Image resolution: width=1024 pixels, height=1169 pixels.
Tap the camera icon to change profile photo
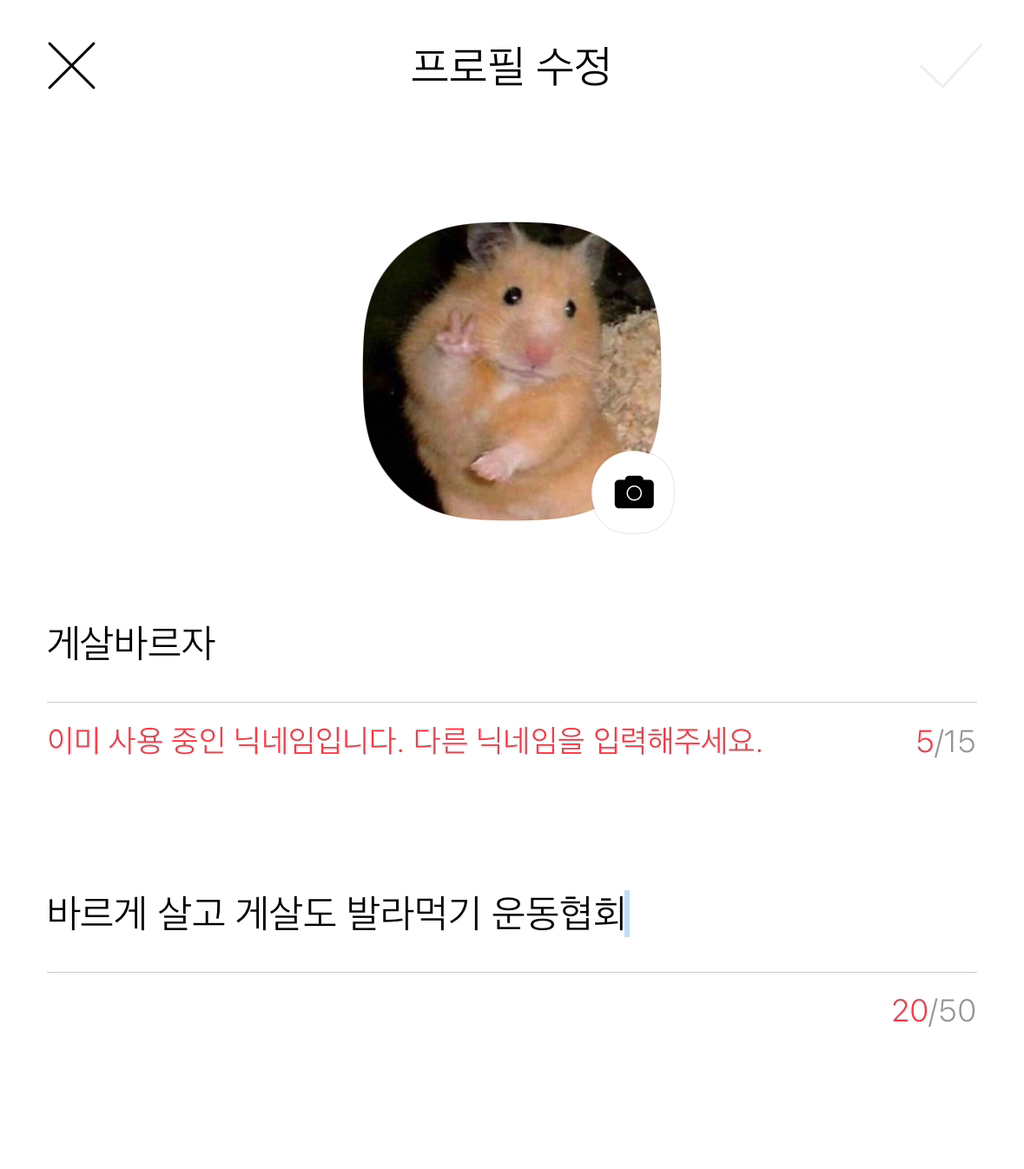[632, 491]
